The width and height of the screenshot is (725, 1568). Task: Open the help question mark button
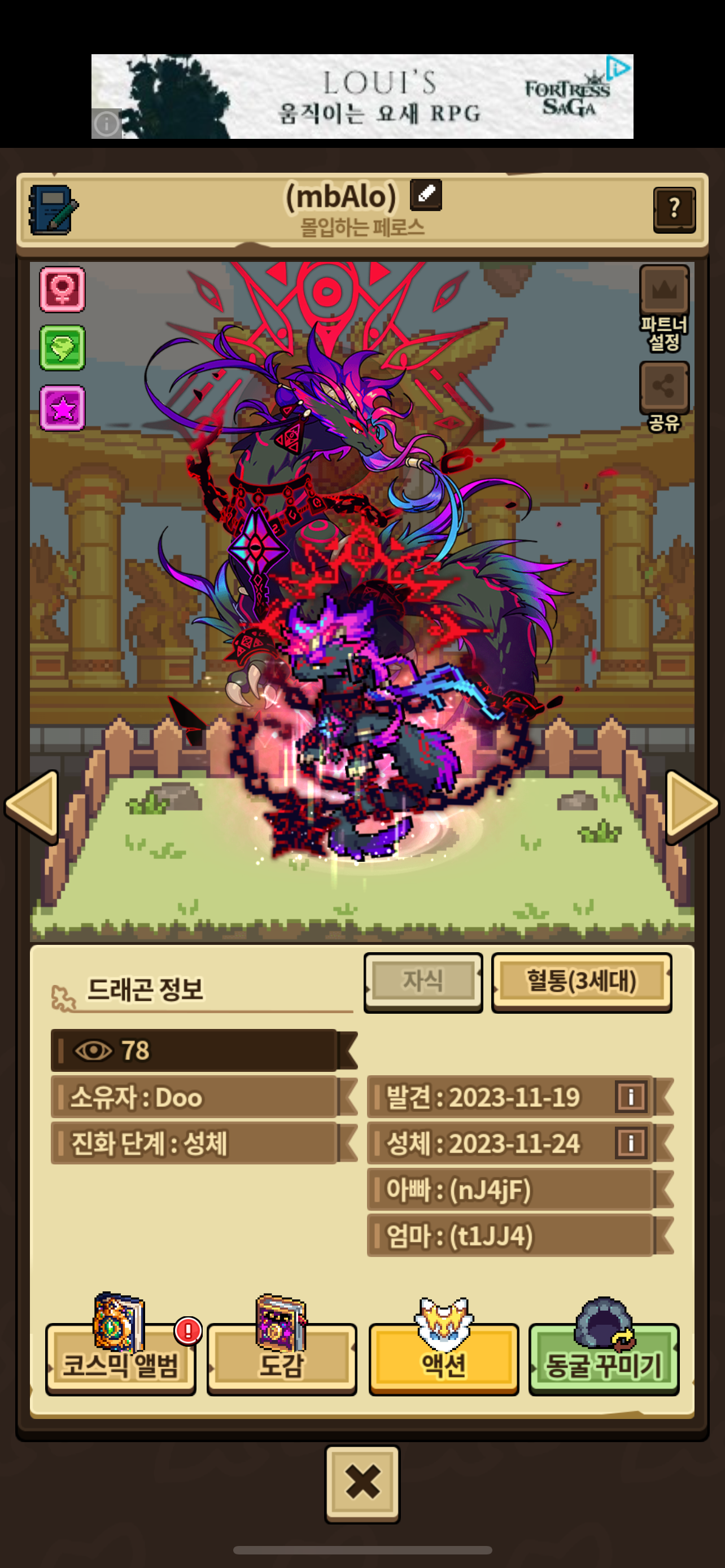(674, 209)
